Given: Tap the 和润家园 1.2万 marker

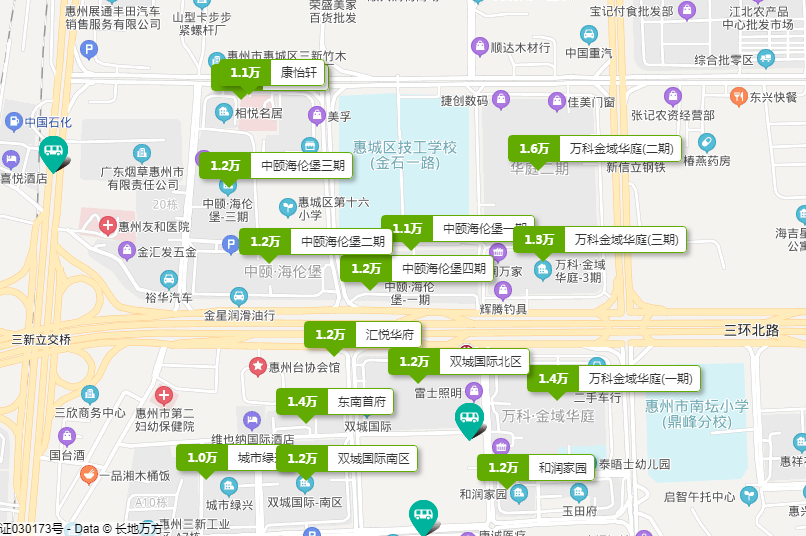Looking at the screenshot, I should [x=535, y=467].
